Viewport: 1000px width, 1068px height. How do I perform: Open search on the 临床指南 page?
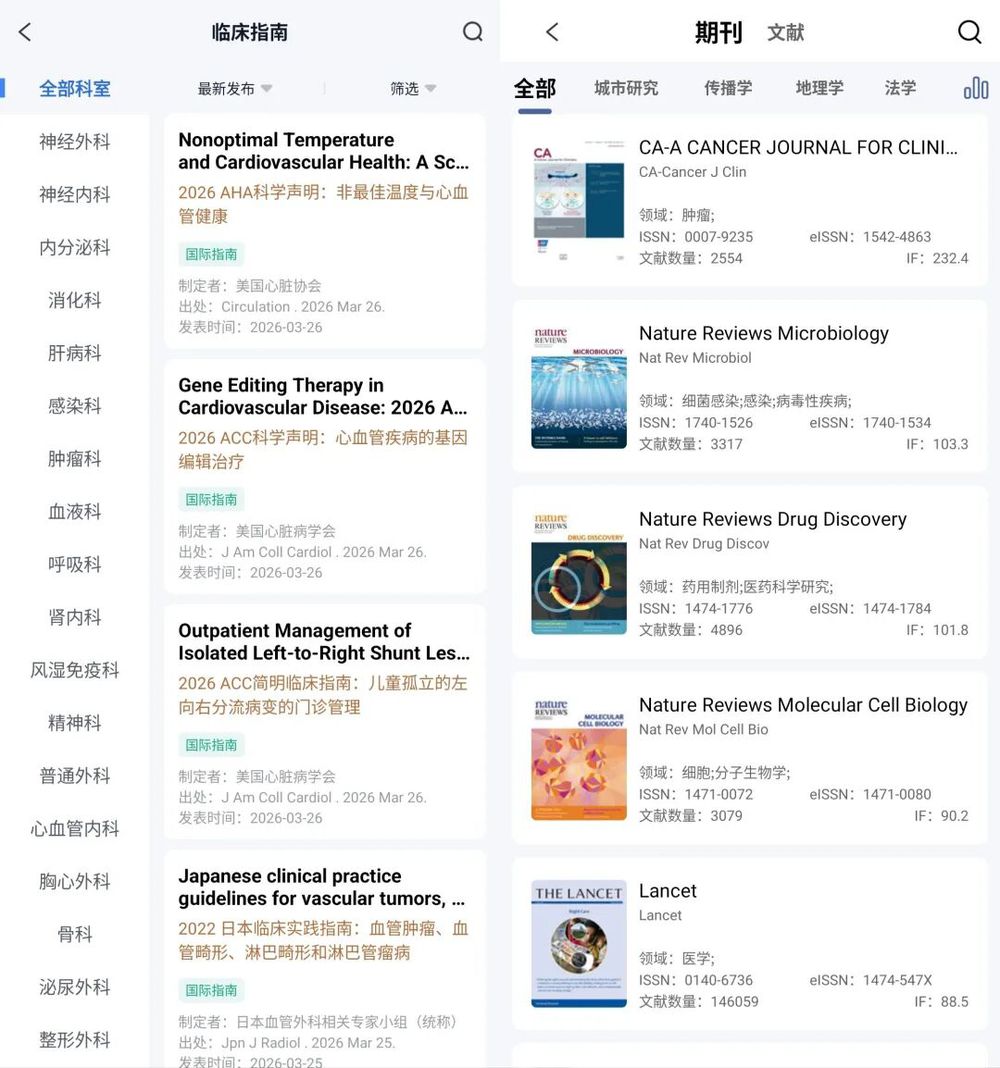473,31
